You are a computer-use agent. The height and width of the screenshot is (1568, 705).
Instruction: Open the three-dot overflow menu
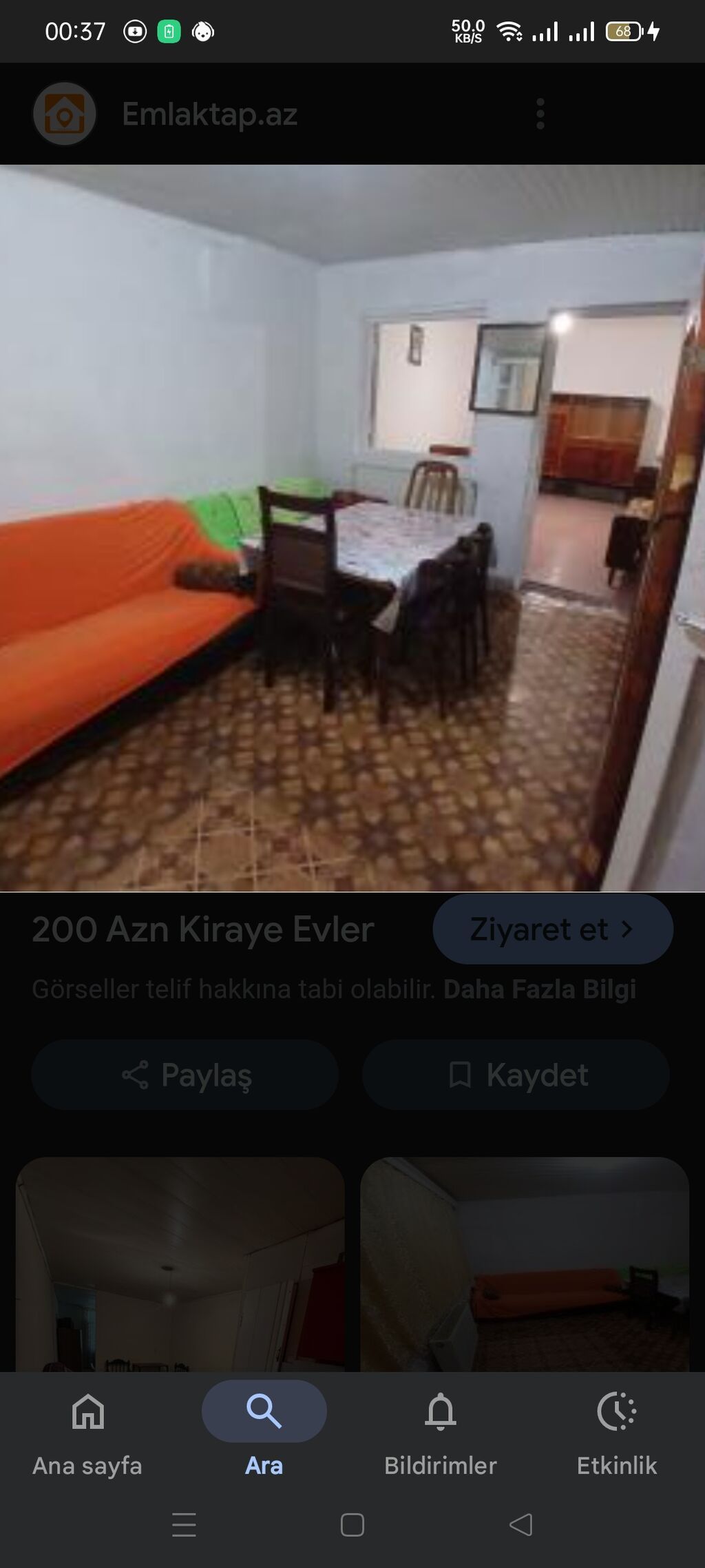pyautogui.click(x=540, y=114)
